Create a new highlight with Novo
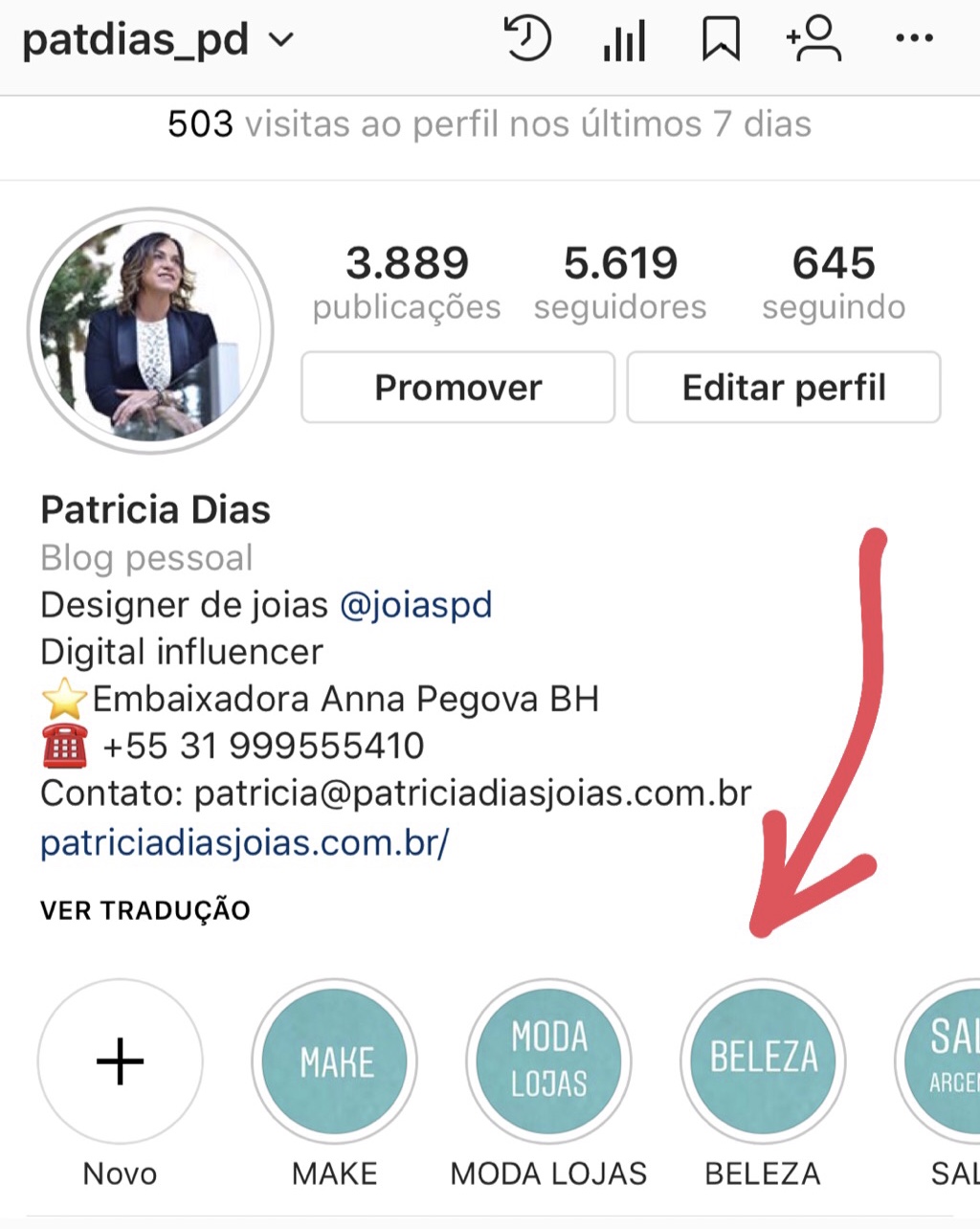The image size is (980, 1229). click(120, 1062)
